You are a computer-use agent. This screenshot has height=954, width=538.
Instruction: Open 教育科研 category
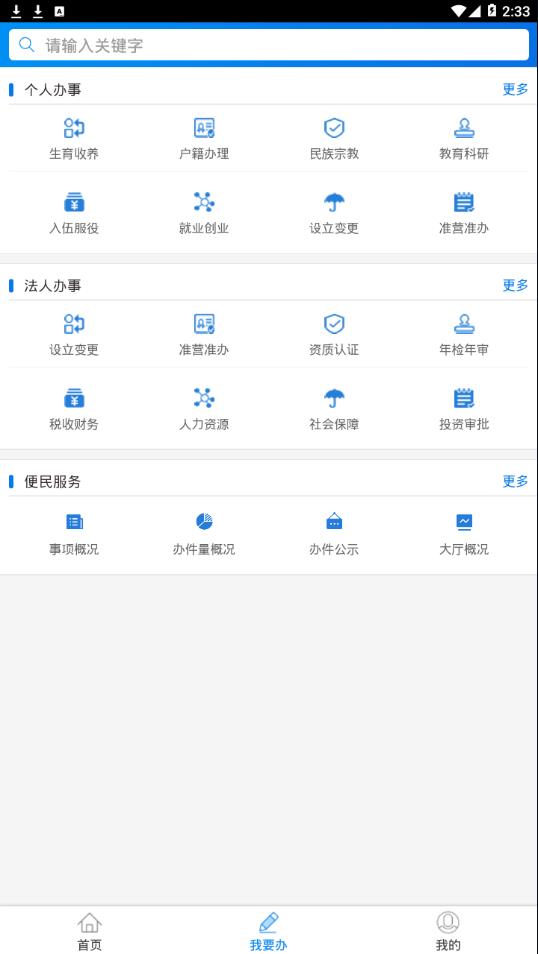click(x=464, y=139)
